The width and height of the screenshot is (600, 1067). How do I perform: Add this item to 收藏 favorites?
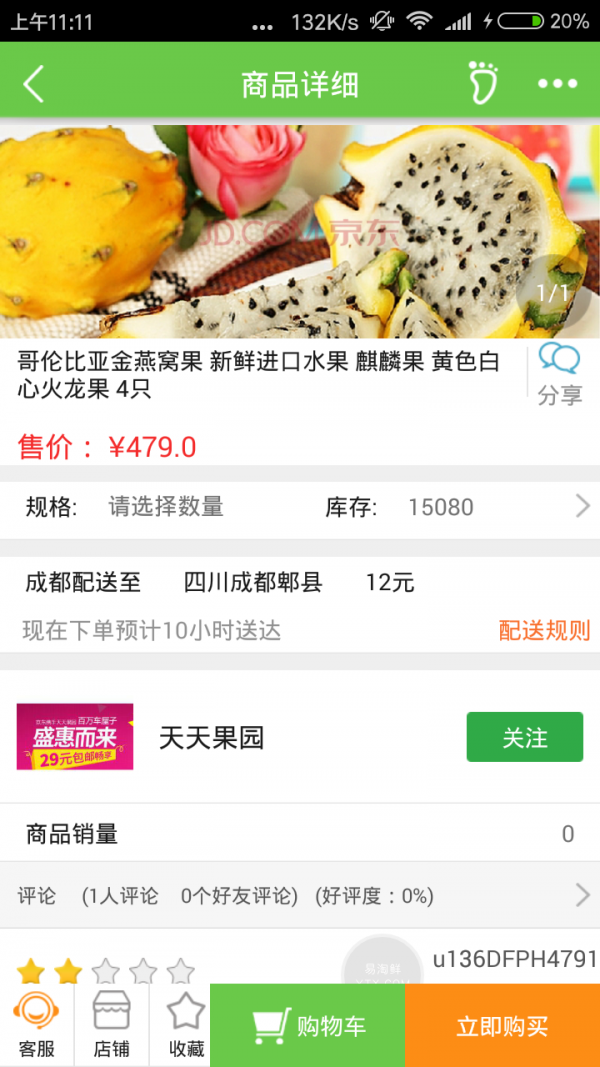186,1025
